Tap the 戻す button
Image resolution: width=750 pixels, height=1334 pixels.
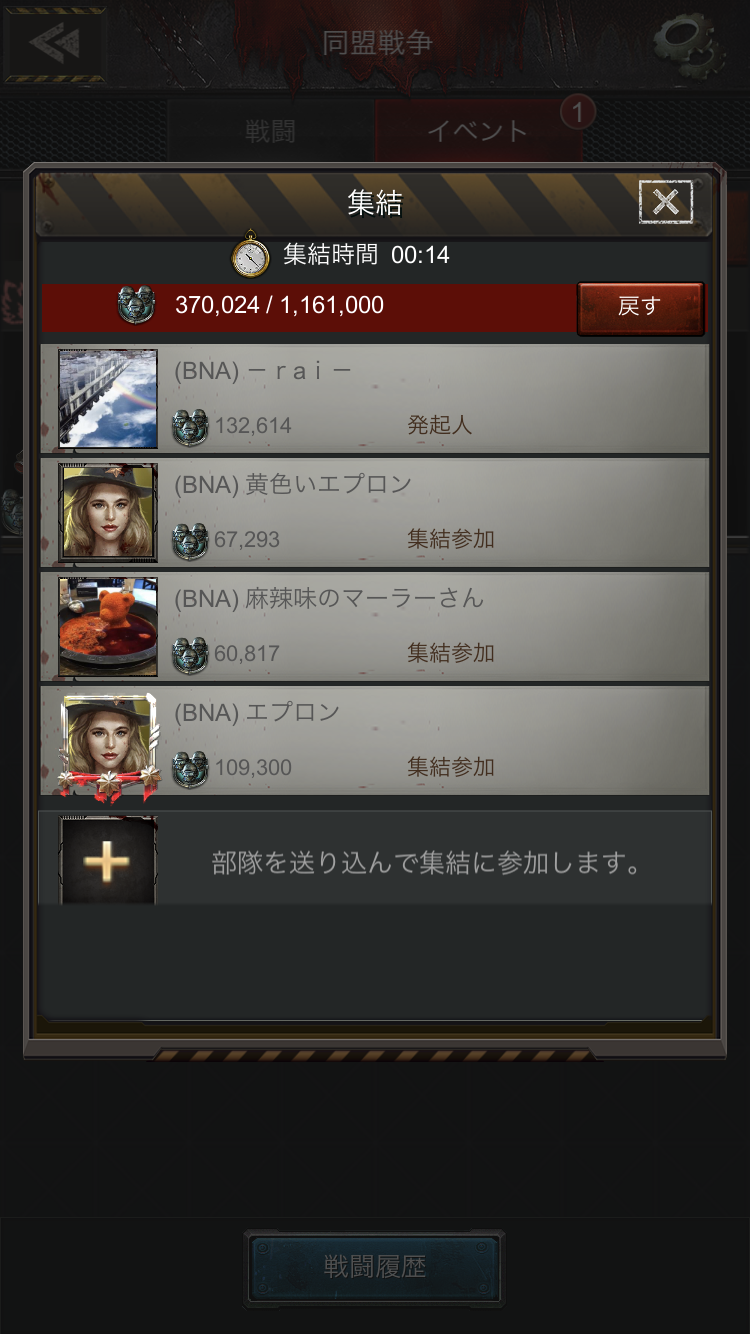click(x=640, y=307)
